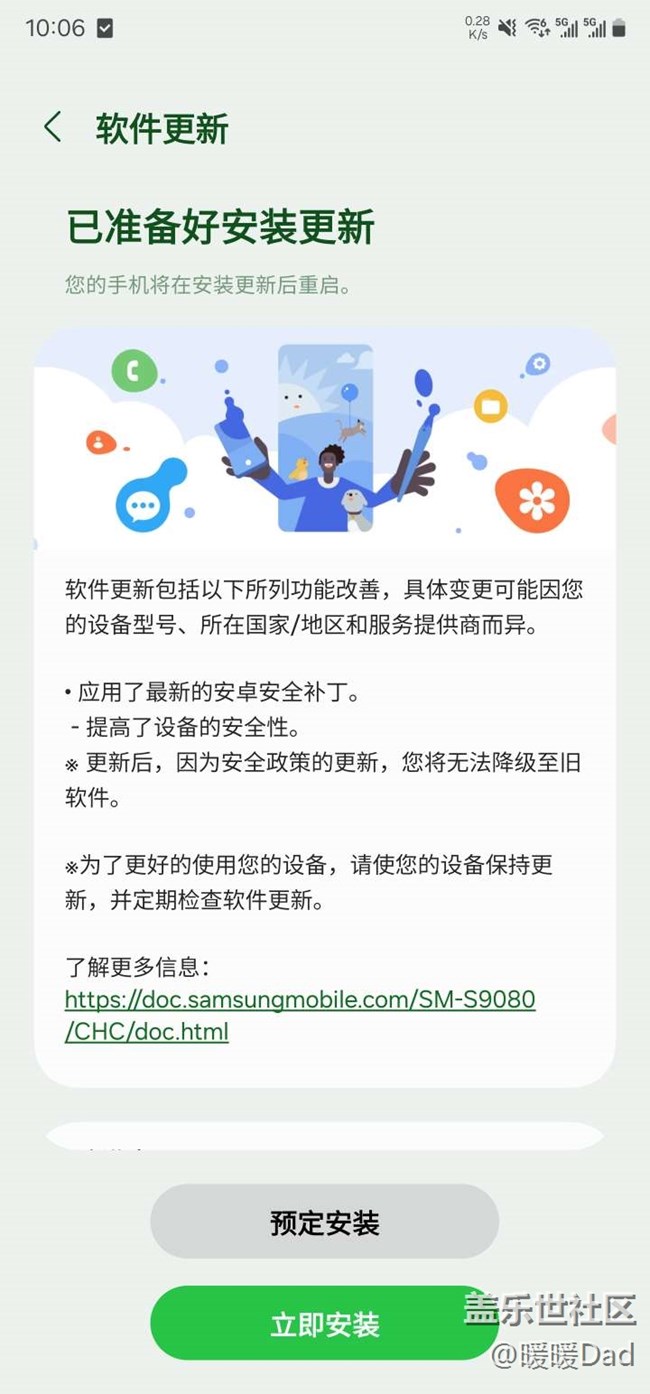Tap 立即安装 to install now
Screen dimensions: 650x1394
coord(324,1324)
